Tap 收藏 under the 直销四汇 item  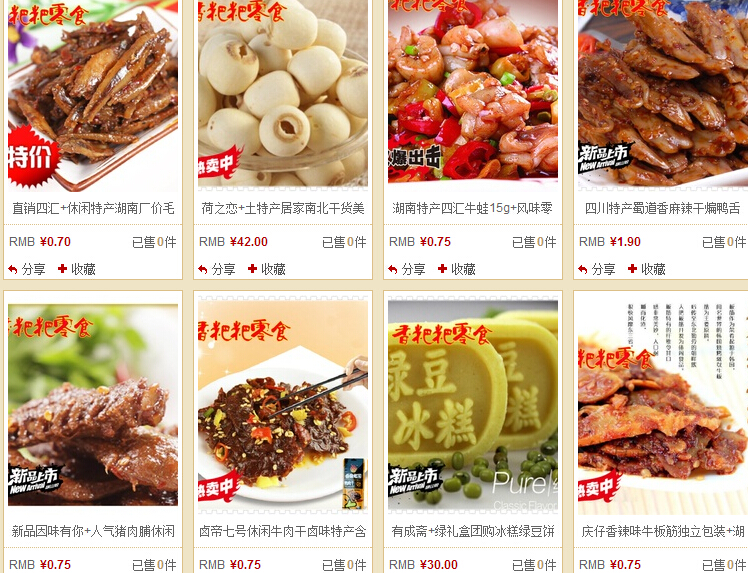77,269
